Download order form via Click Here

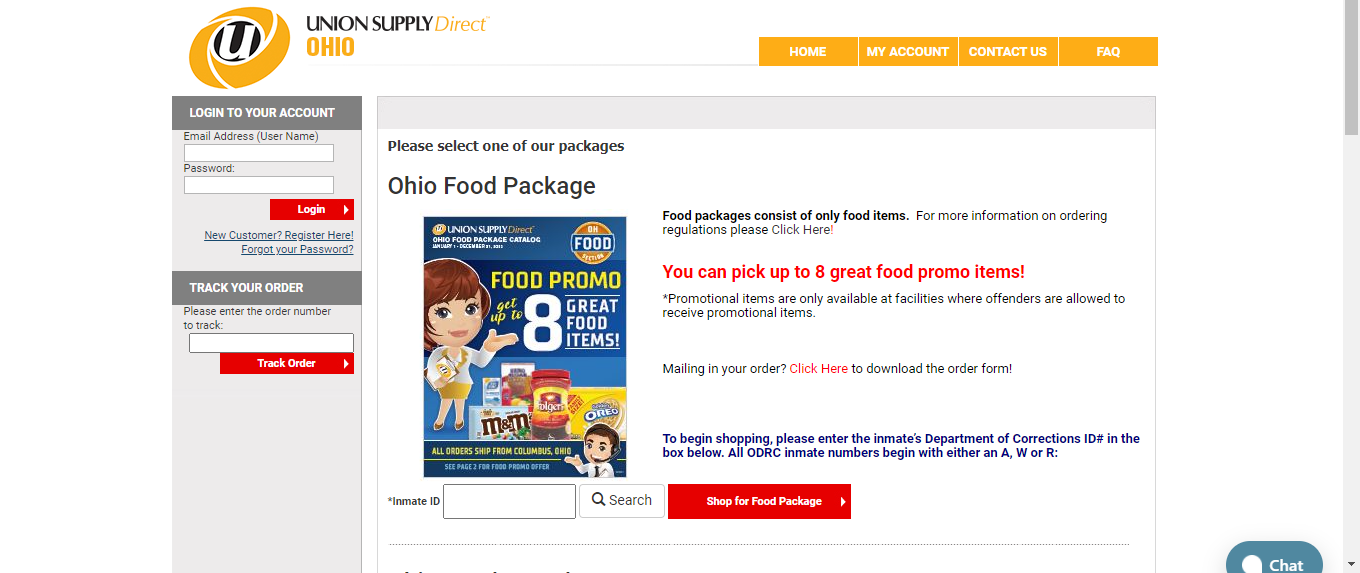(x=818, y=369)
